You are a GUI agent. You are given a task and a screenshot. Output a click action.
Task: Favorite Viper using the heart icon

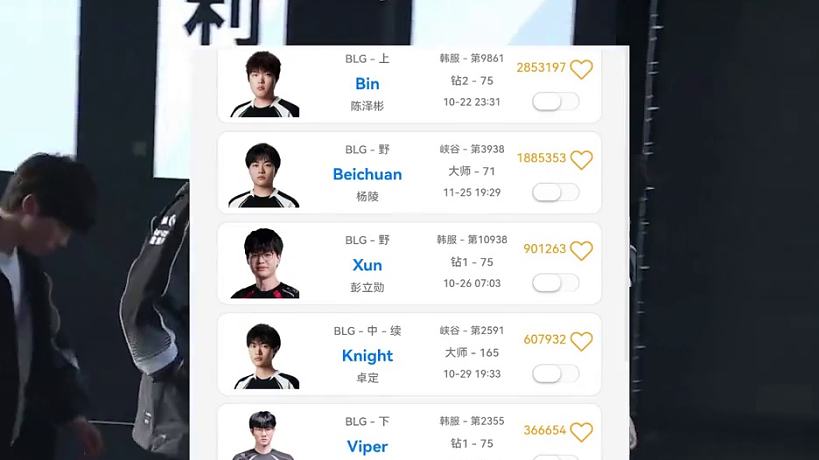tap(581, 432)
